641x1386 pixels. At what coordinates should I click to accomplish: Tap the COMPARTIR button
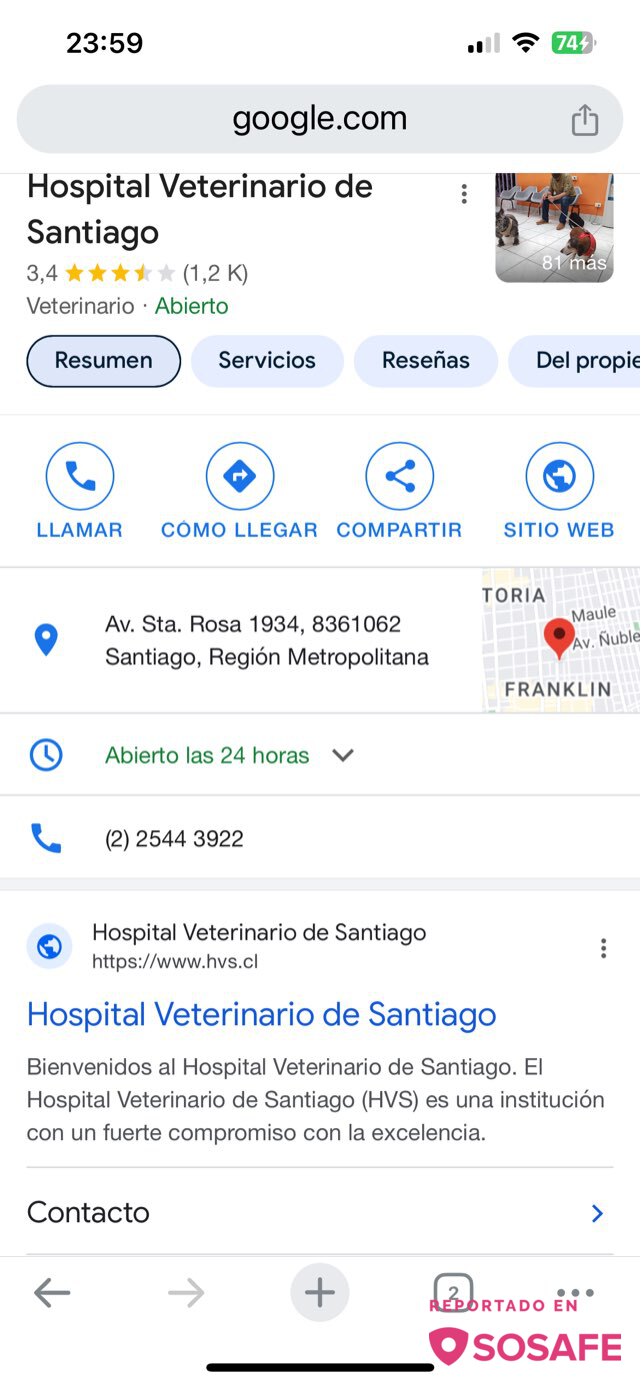tap(399, 491)
